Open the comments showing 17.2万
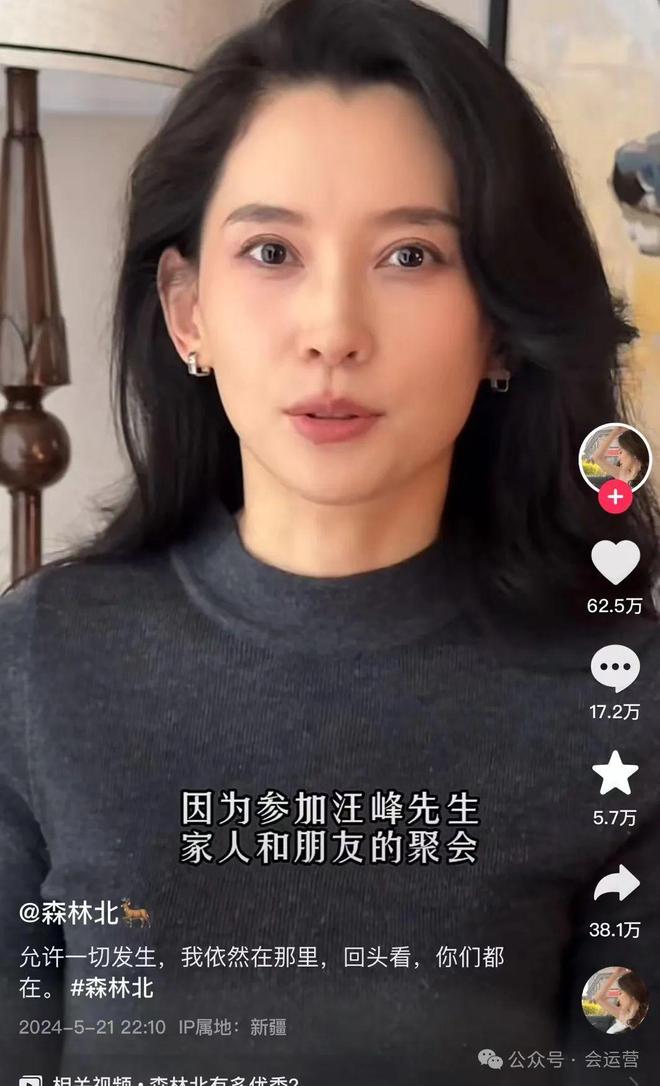This screenshot has width=660, height=1086. 615,668
